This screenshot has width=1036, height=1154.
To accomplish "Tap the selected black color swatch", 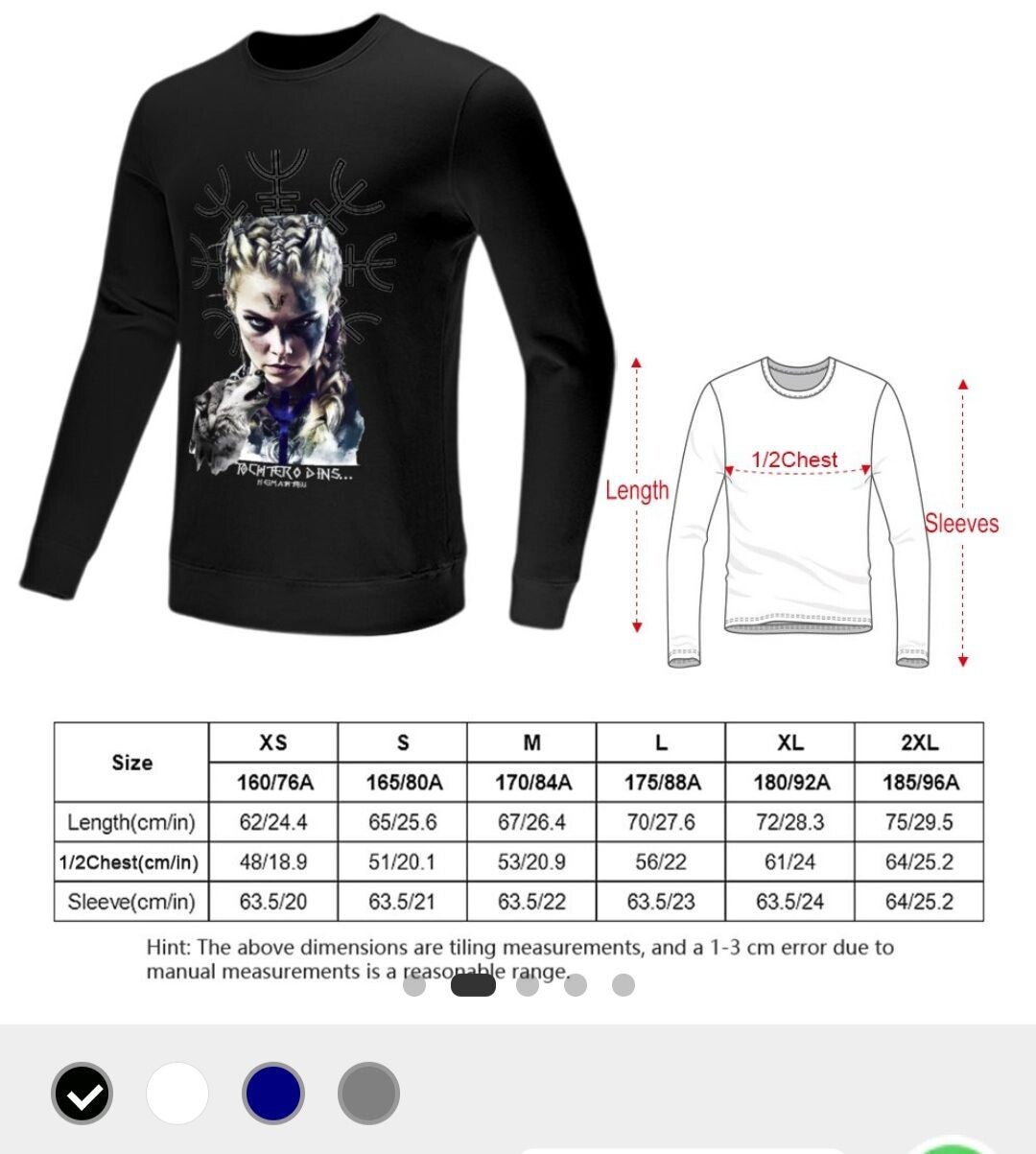I will (82, 1094).
